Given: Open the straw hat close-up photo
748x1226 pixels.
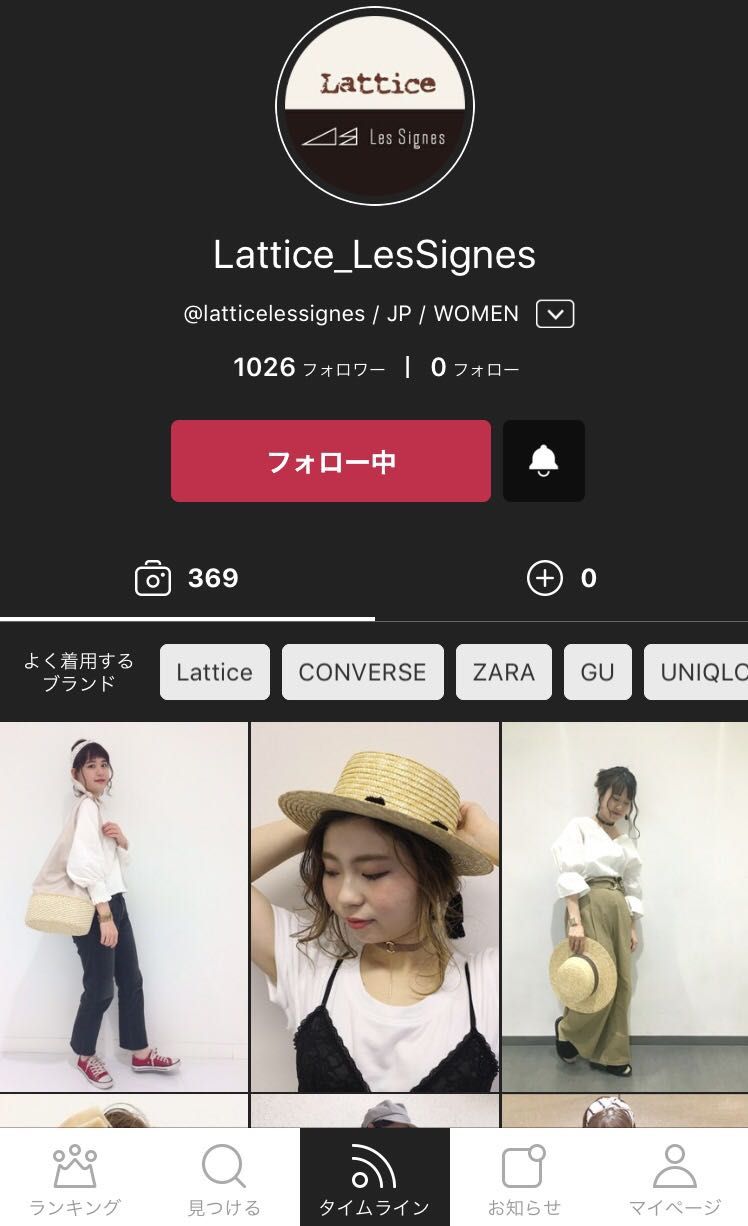Looking at the screenshot, I should (374, 907).
